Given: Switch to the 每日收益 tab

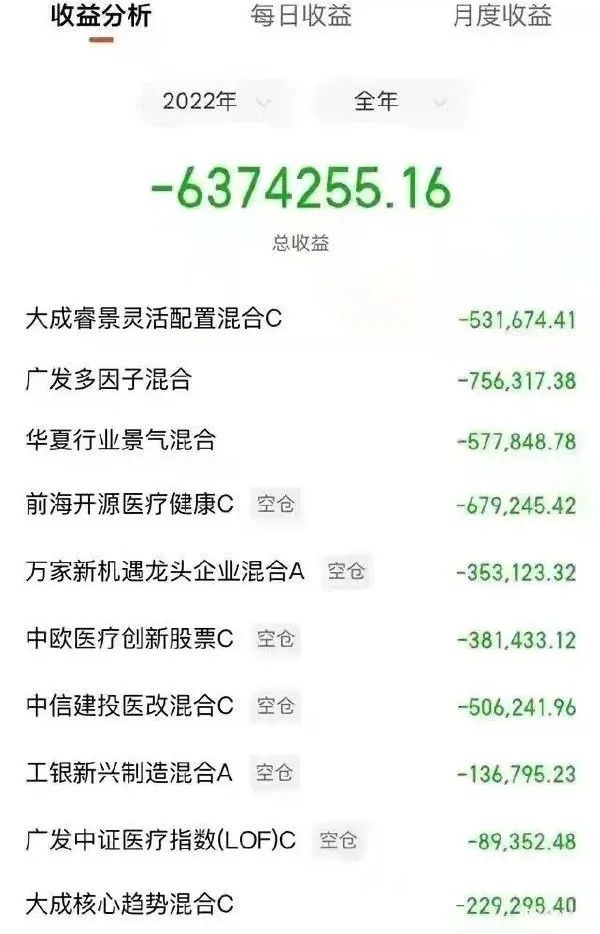Looking at the screenshot, I should pyautogui.click(x=301, y=17).
